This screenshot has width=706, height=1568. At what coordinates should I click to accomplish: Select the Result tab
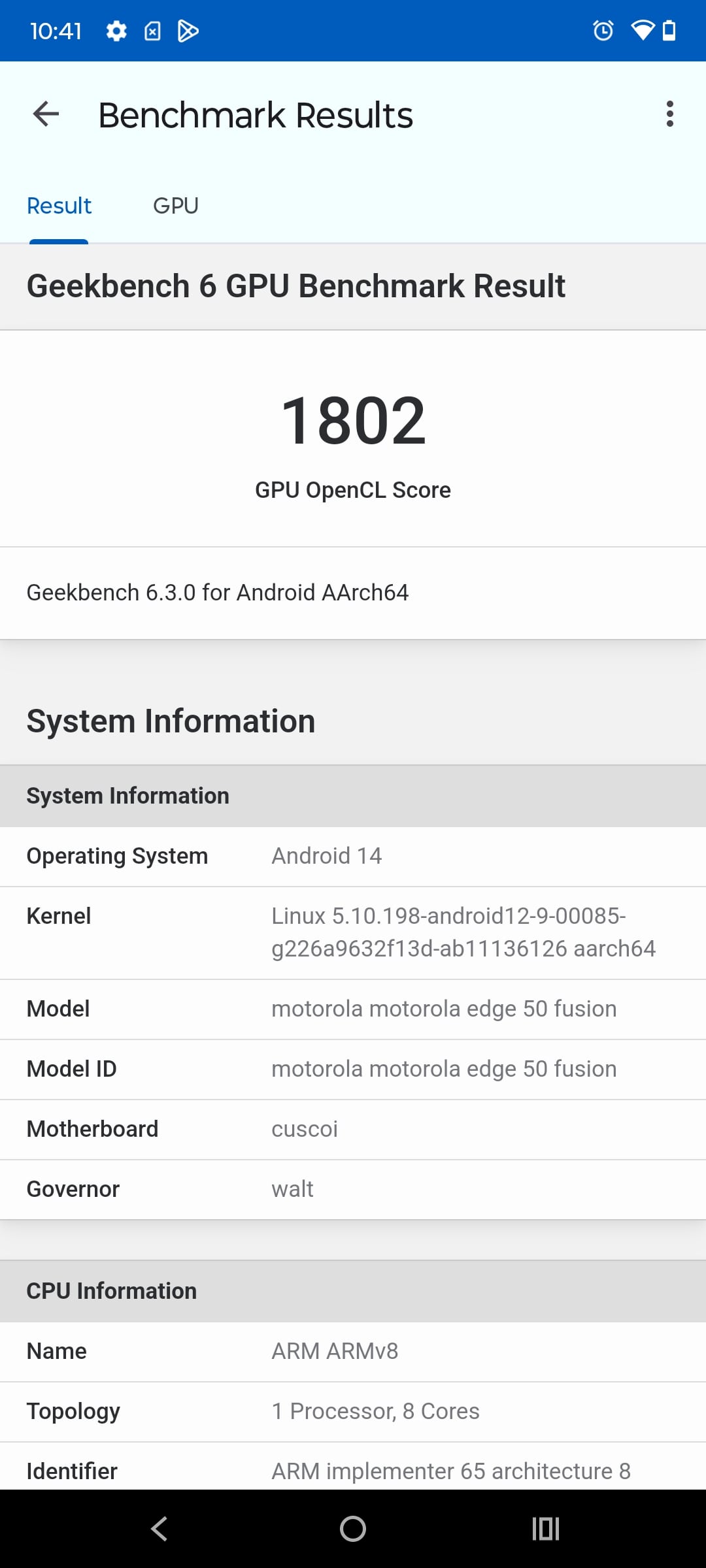tap(59, 206)
